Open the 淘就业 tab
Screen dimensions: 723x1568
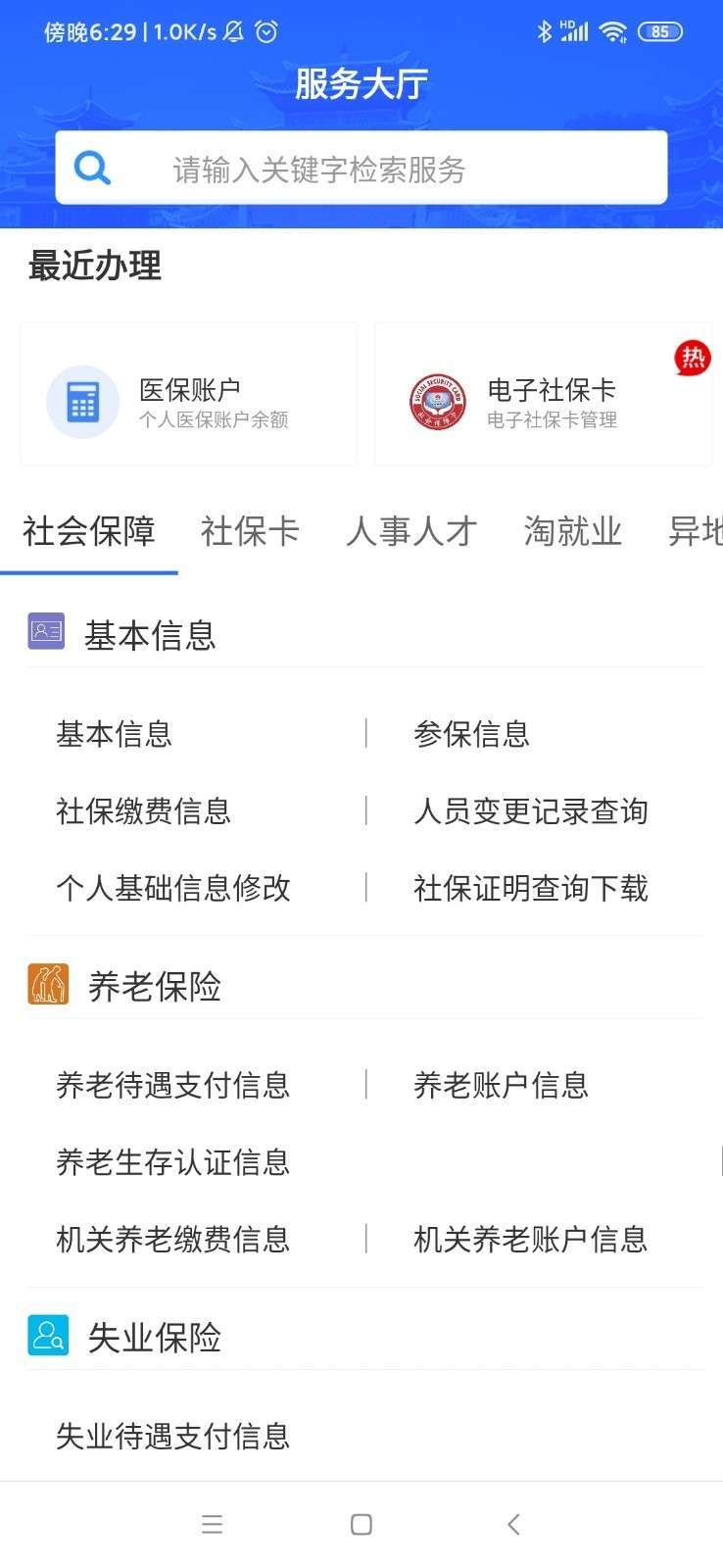point(572,532)
